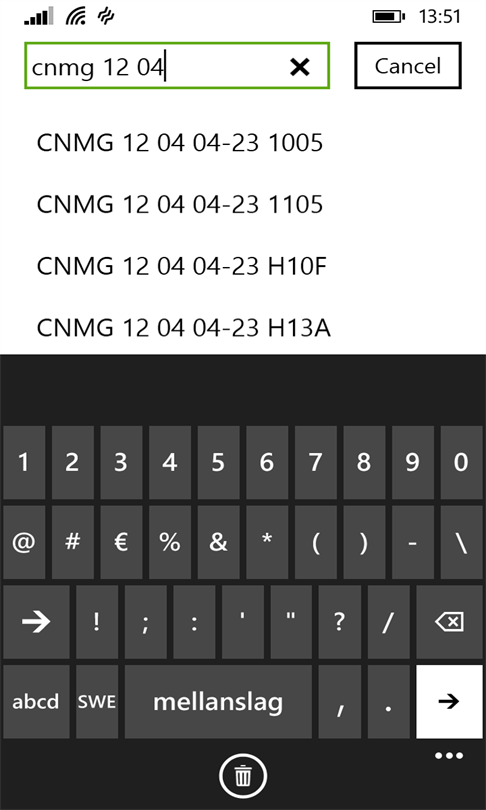The width and height of the screenshot is (486, 810).
Task: Change keyboard language with the SWE key
Action: click(97, 701)
